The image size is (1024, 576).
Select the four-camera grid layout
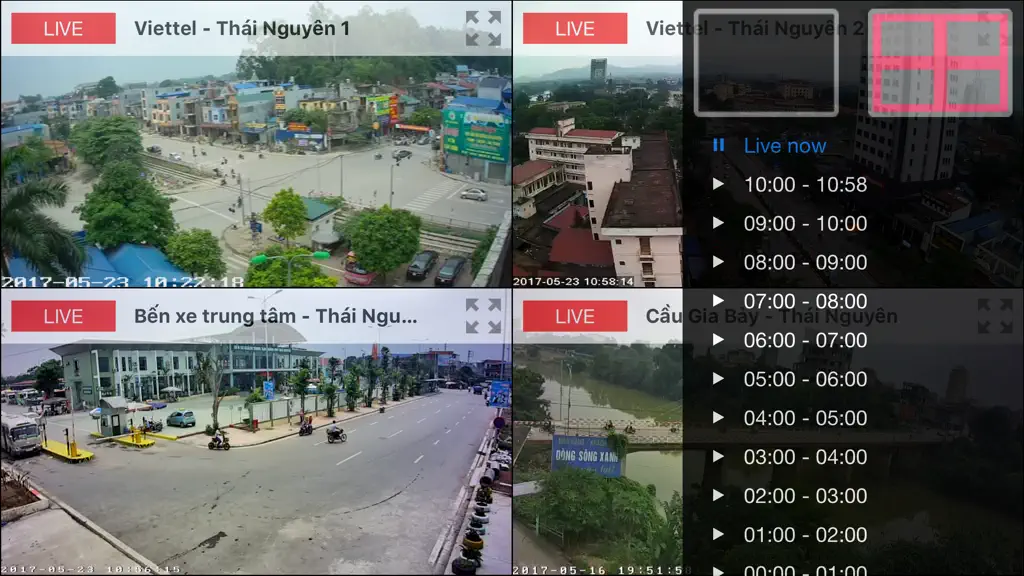[x=940, y=63]
